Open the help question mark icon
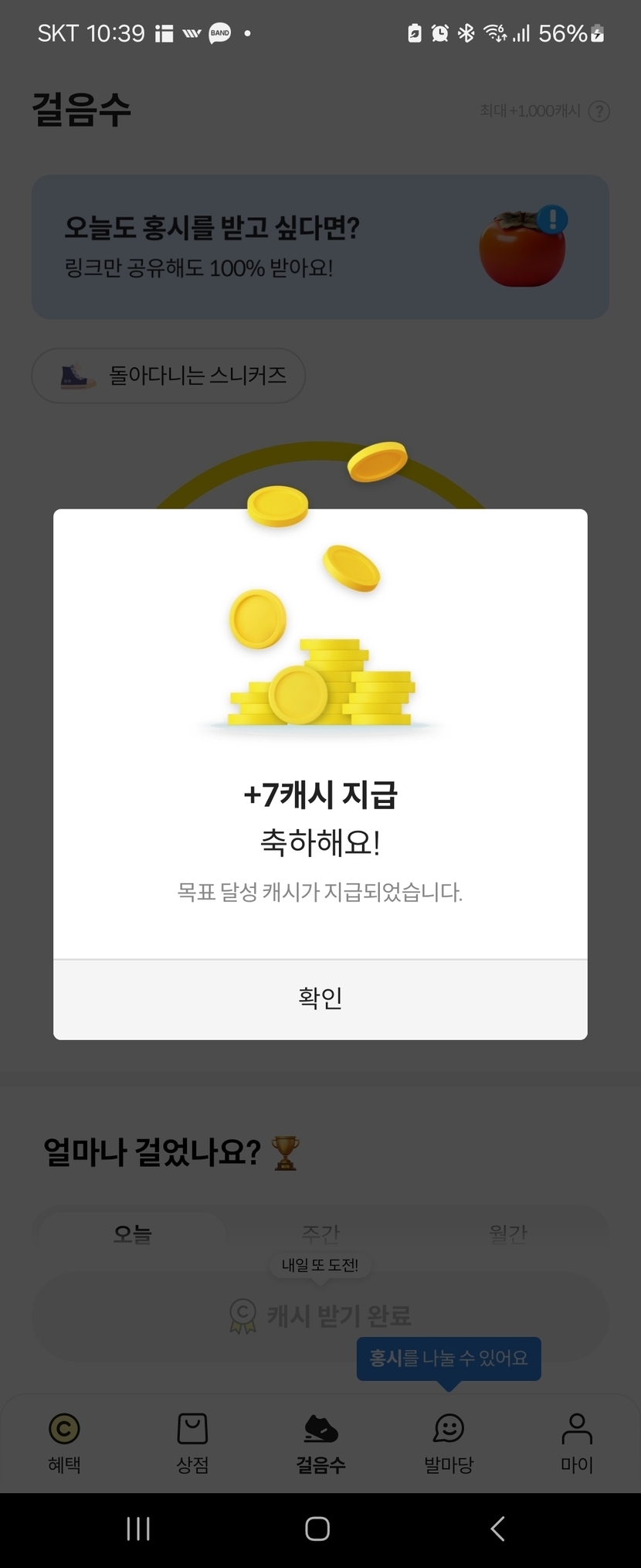This screenshot has width=641, height=1568. click(x=599, y=111)
